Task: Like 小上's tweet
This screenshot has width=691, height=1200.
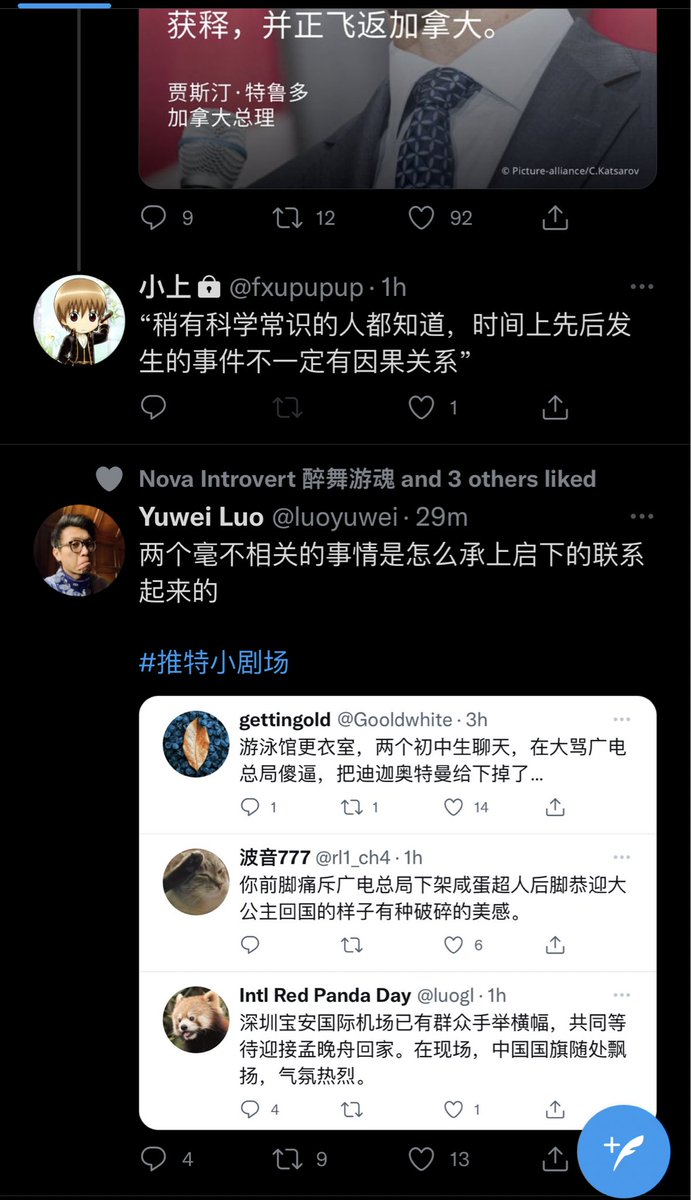Action: [x=423, y=407]
